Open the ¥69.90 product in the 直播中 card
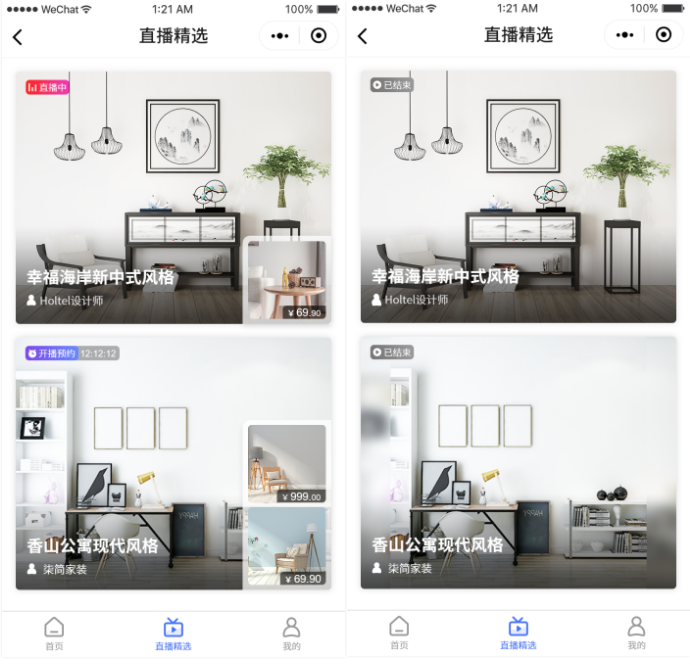This screenshot has height=665, width=690. 288,280
